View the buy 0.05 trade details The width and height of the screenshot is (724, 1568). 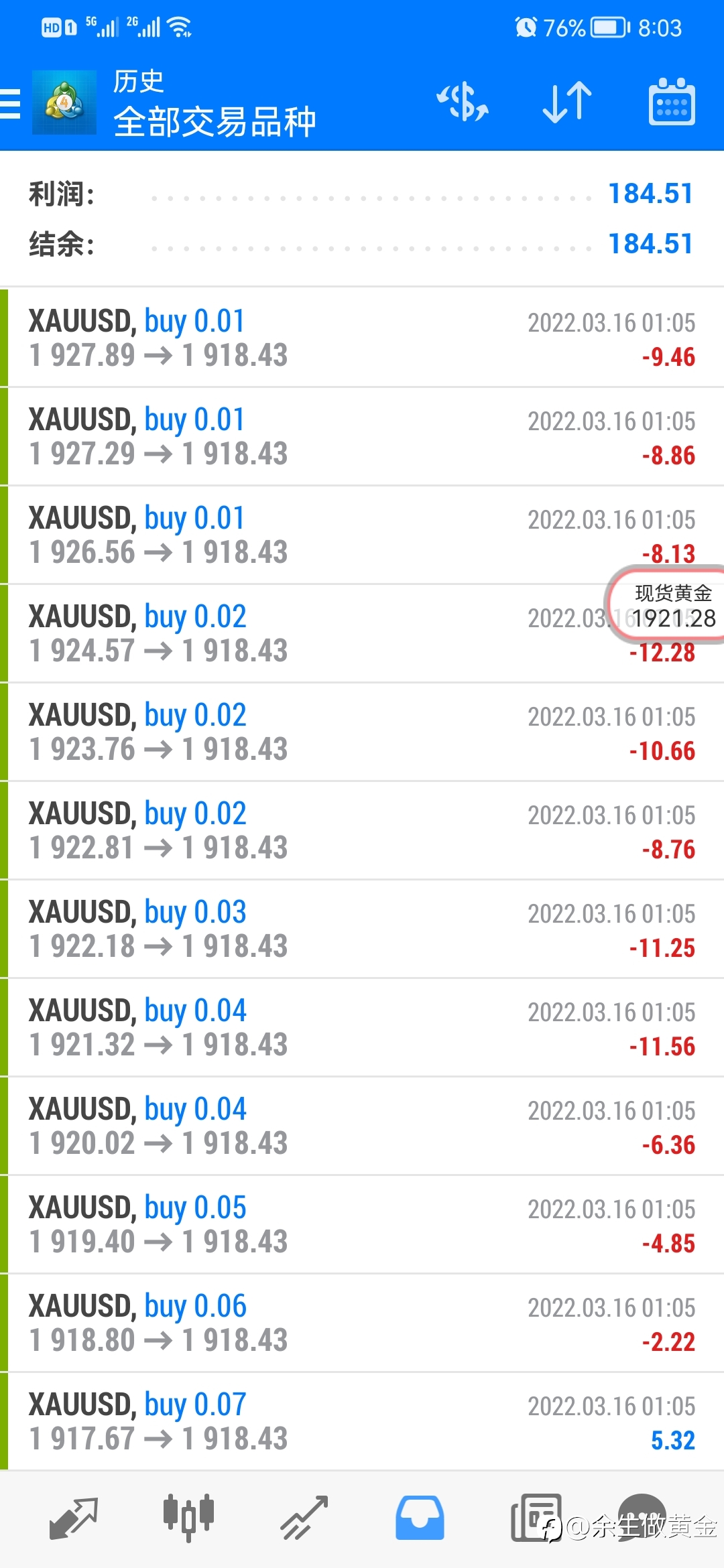(x=362, y=1224)
